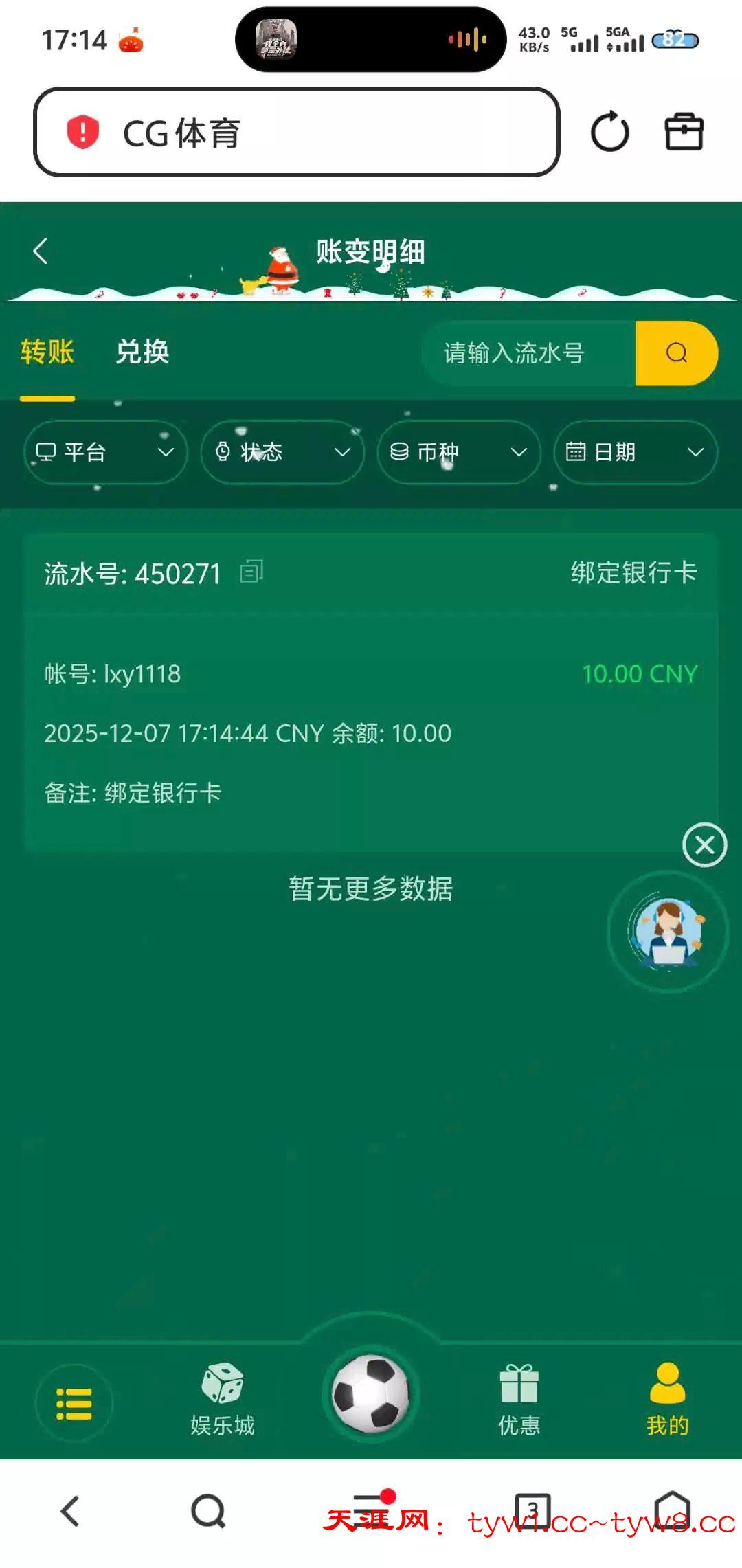Expand the 状态 filter dropdown
Screen dimensions: 742x1568
click(x=282, y=452)
